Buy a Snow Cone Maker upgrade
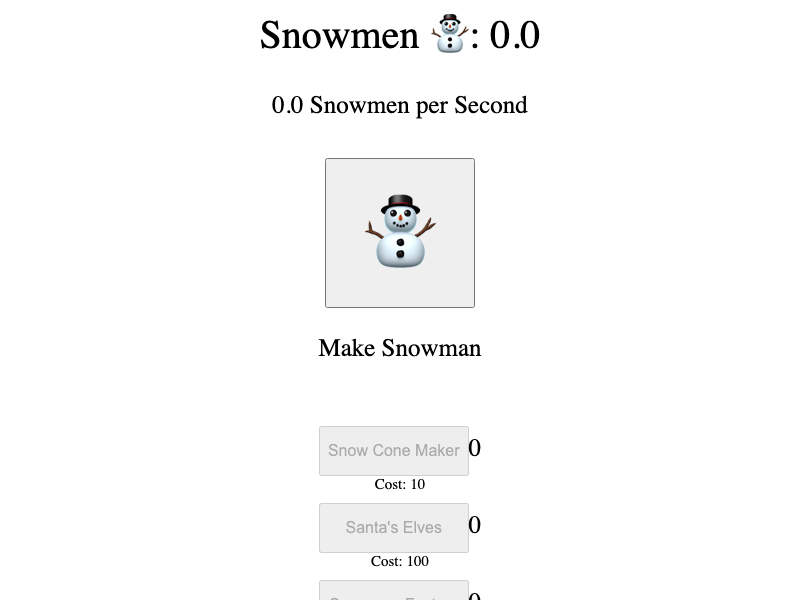 (393, 451)
